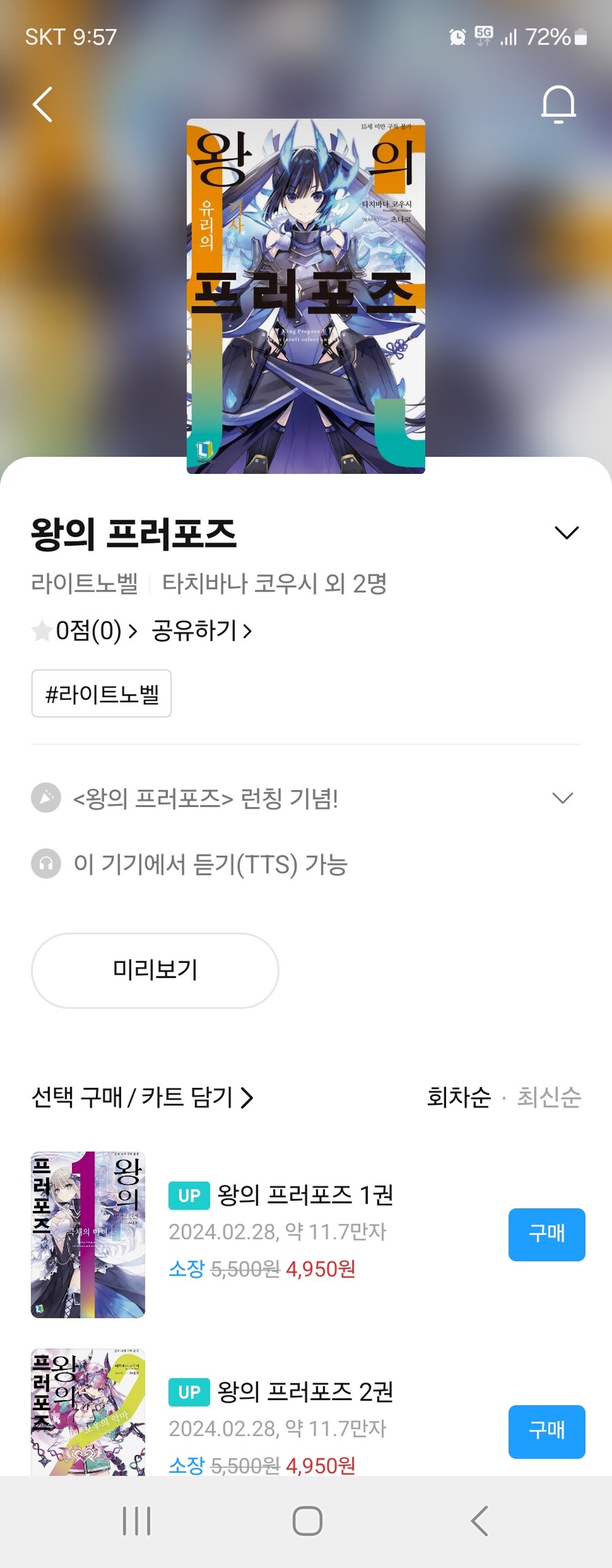Tap the headphone icon for TTS listening
This screenshot has height=1568, width=612.
pyautogui.click(x=46, y=866)
